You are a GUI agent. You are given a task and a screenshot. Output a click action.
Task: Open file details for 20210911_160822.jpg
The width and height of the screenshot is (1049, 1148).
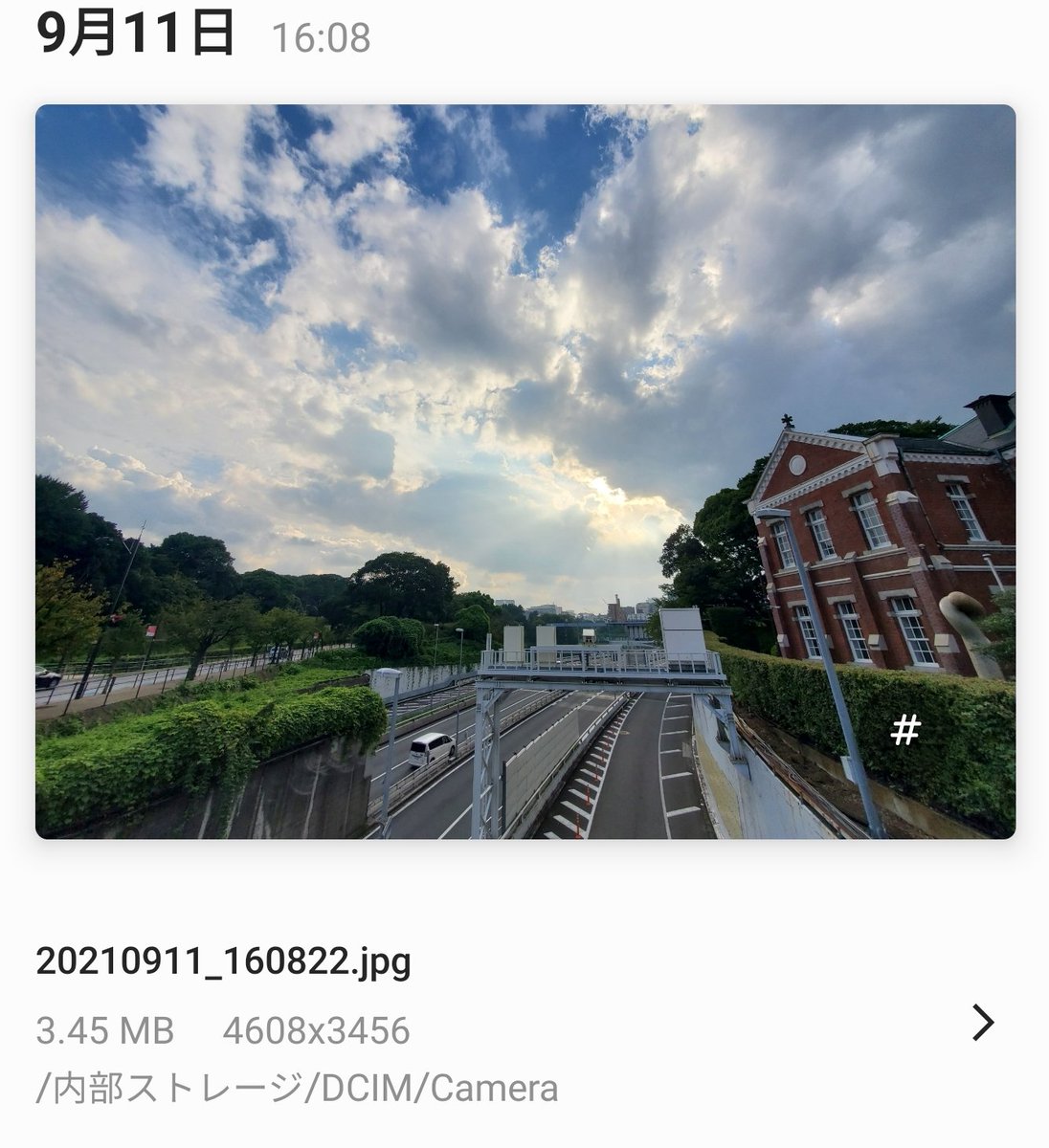coord(982,1023)
